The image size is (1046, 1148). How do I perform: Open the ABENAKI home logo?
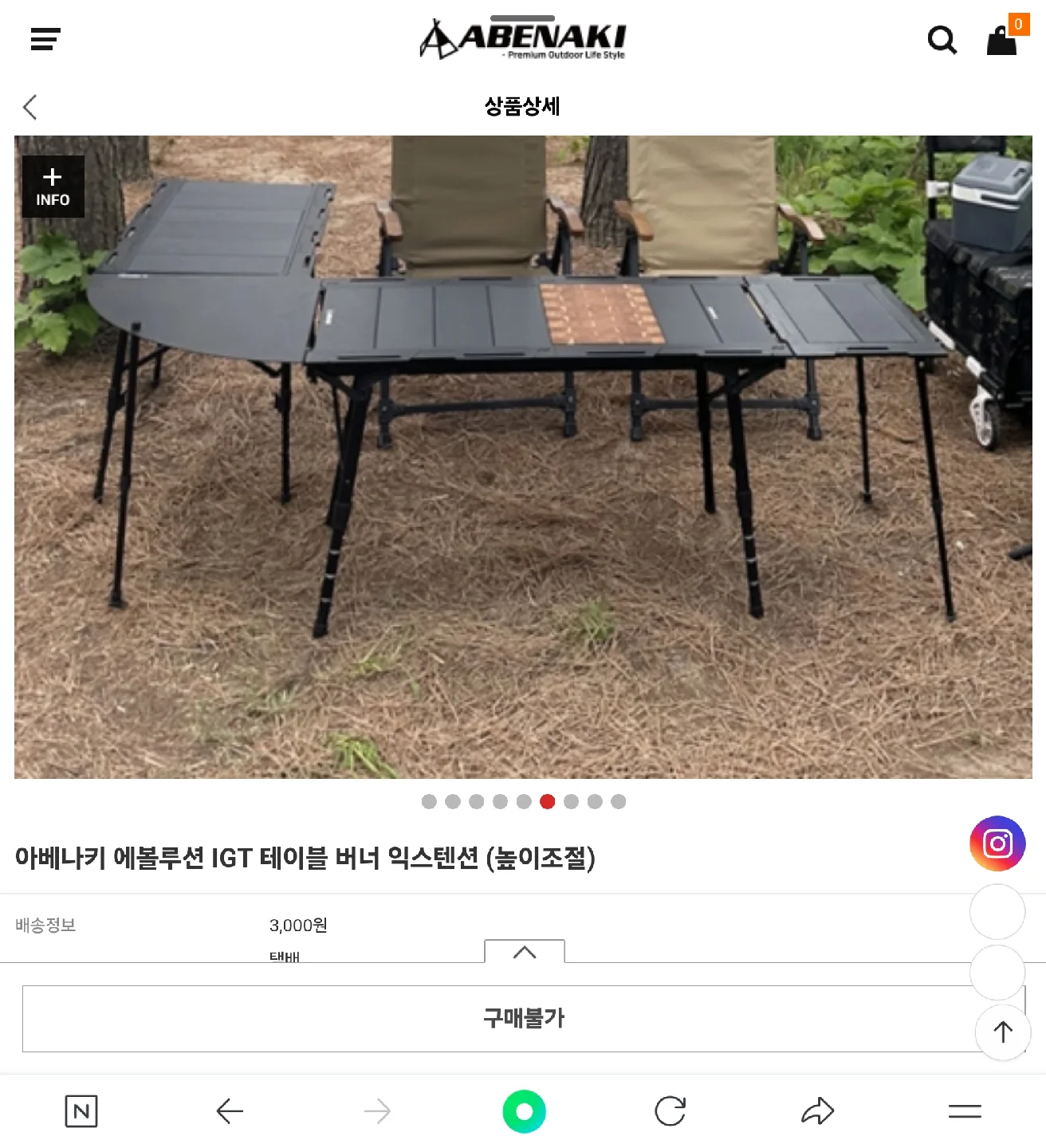click(523, 38)
